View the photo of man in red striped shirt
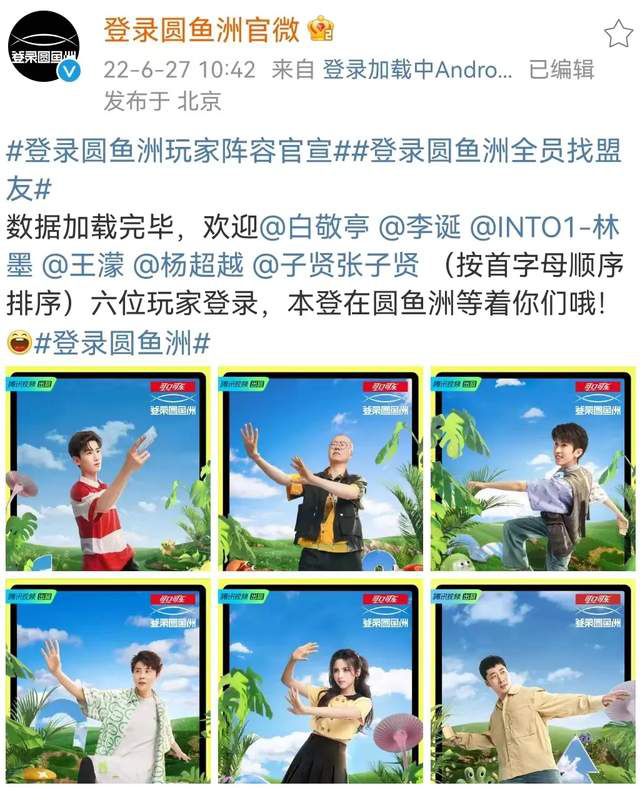 pyautogui.click(x=108, y=468)
